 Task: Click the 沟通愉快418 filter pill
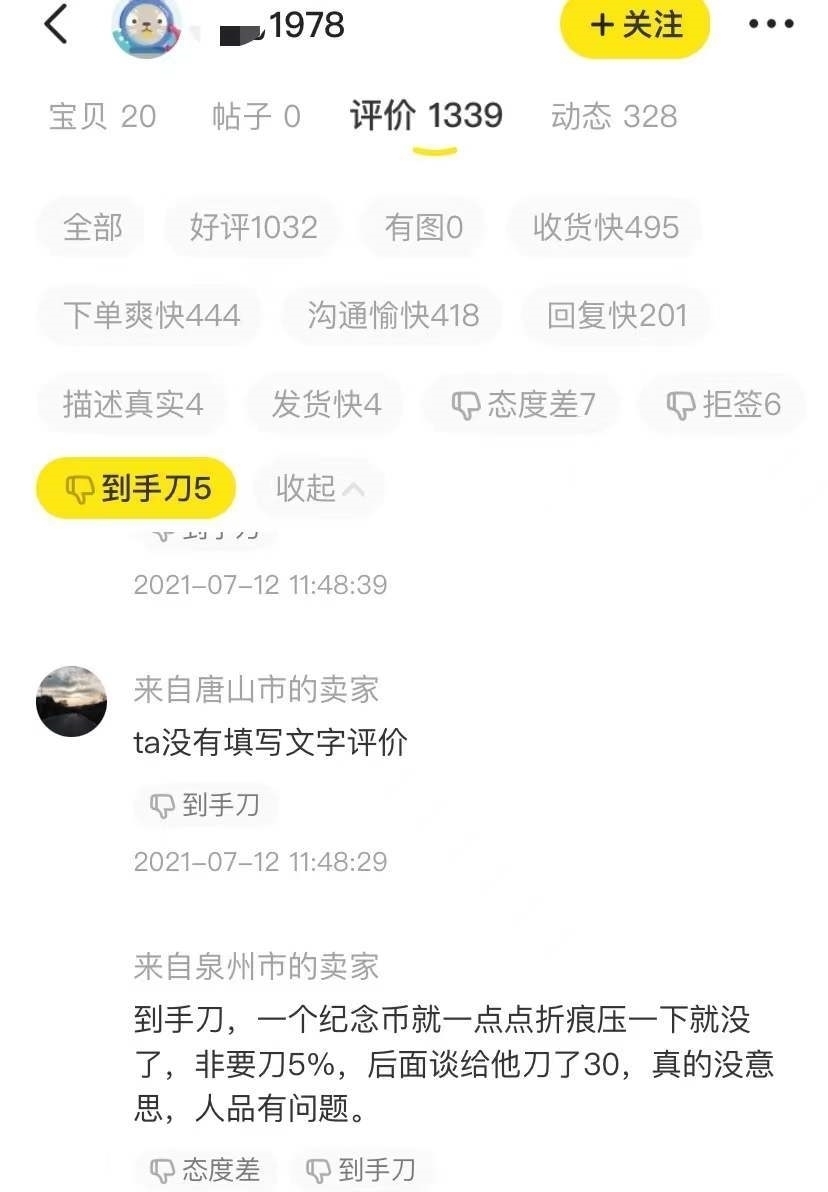(x=391, y=315)
